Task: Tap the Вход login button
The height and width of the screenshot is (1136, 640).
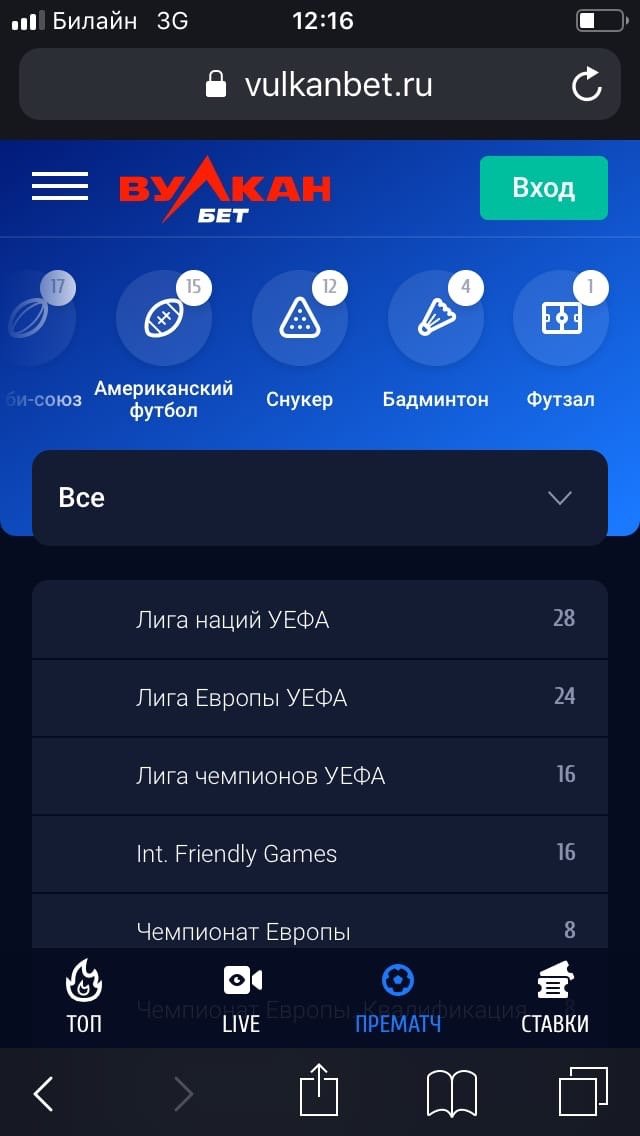Action: tap(543, 188)
